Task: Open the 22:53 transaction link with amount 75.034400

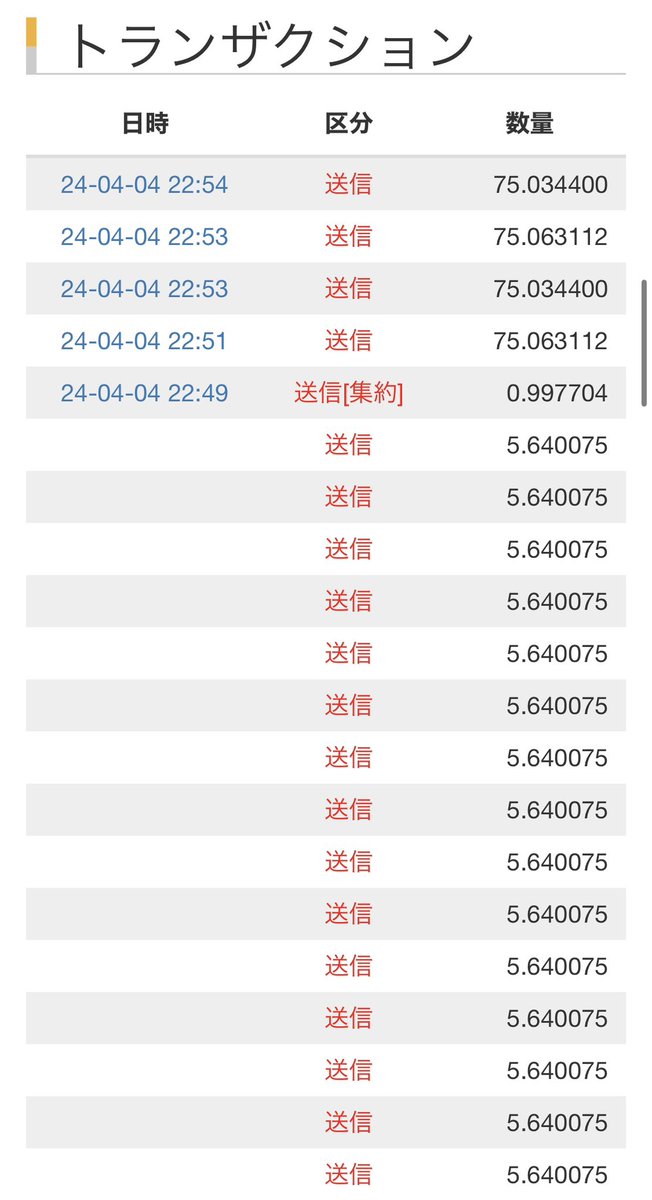Action: pos(144,289)
